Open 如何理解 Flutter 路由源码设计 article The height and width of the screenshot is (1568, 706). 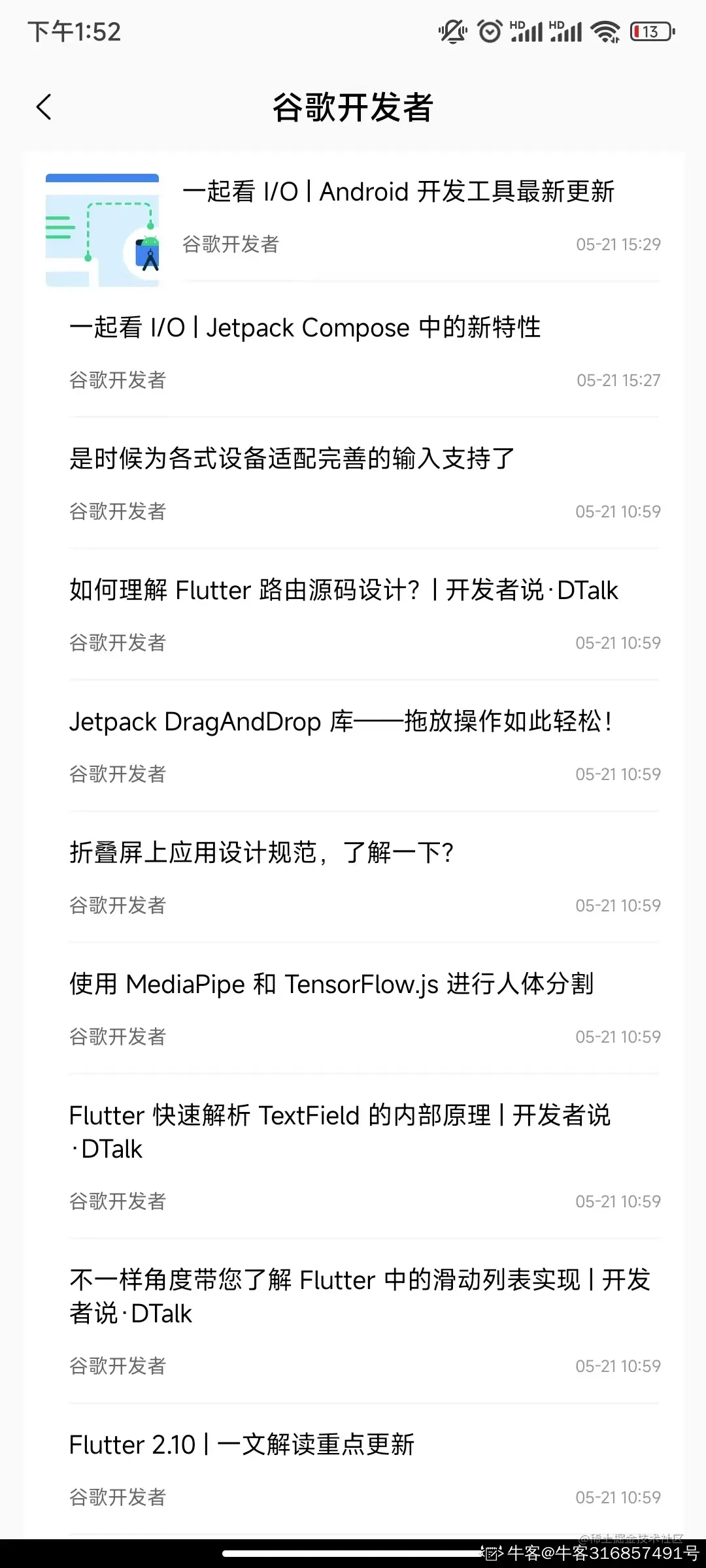coord(343,591)
